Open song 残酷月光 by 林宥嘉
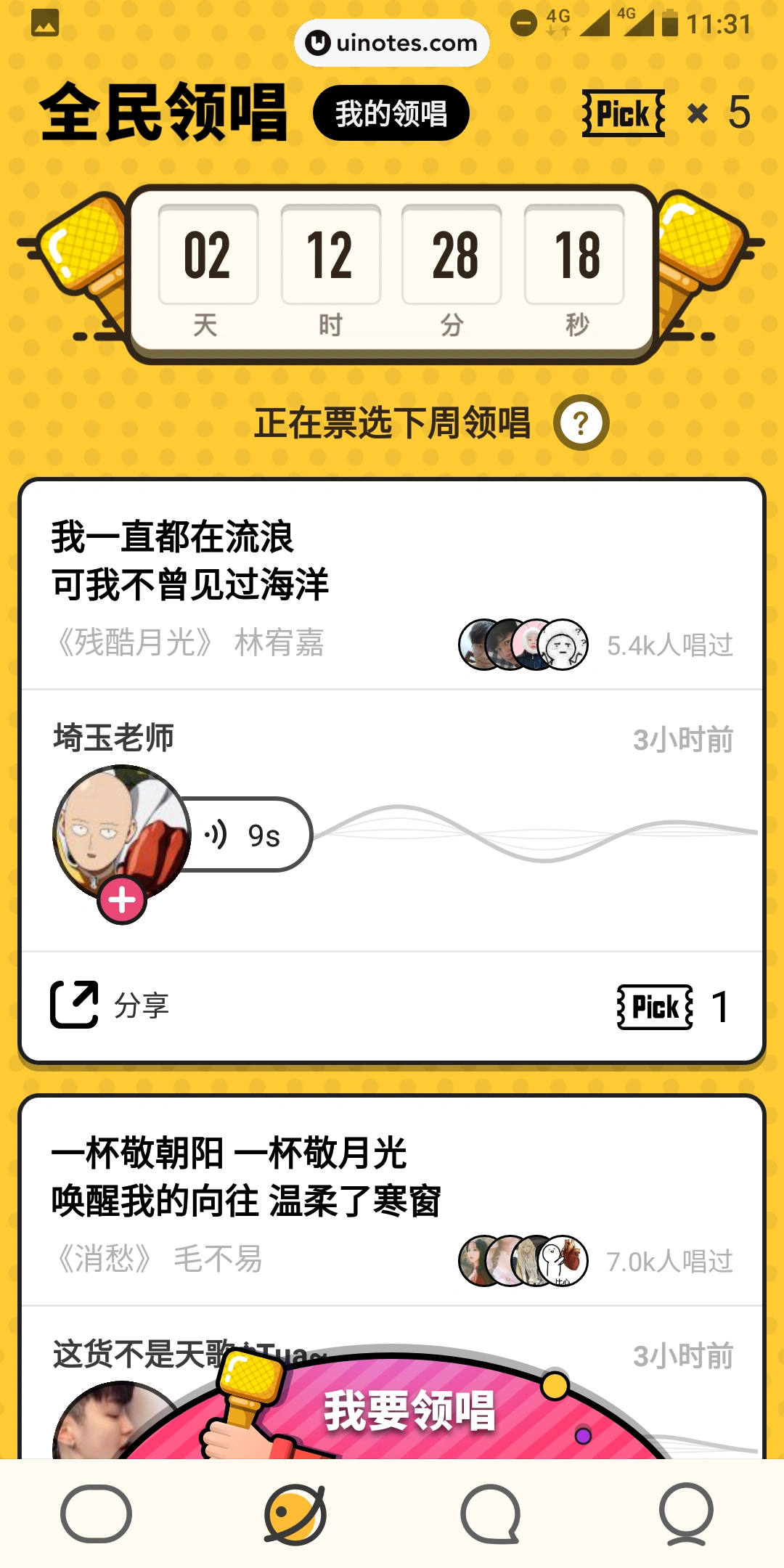Screen dimensions: 784x1568 (x=190, y=643)
